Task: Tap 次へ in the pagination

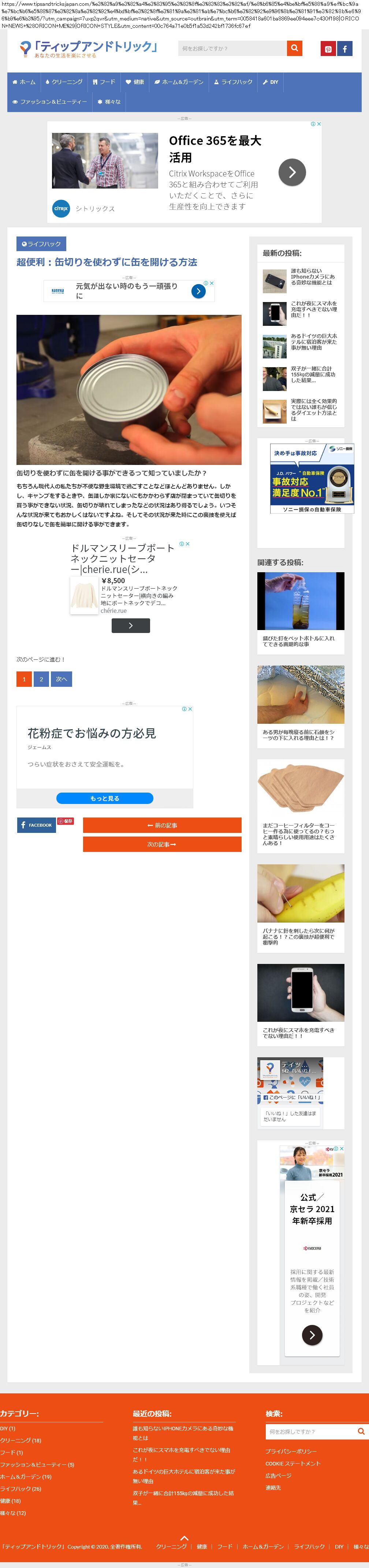Action: pyautogui.click(x=61, y=679)
